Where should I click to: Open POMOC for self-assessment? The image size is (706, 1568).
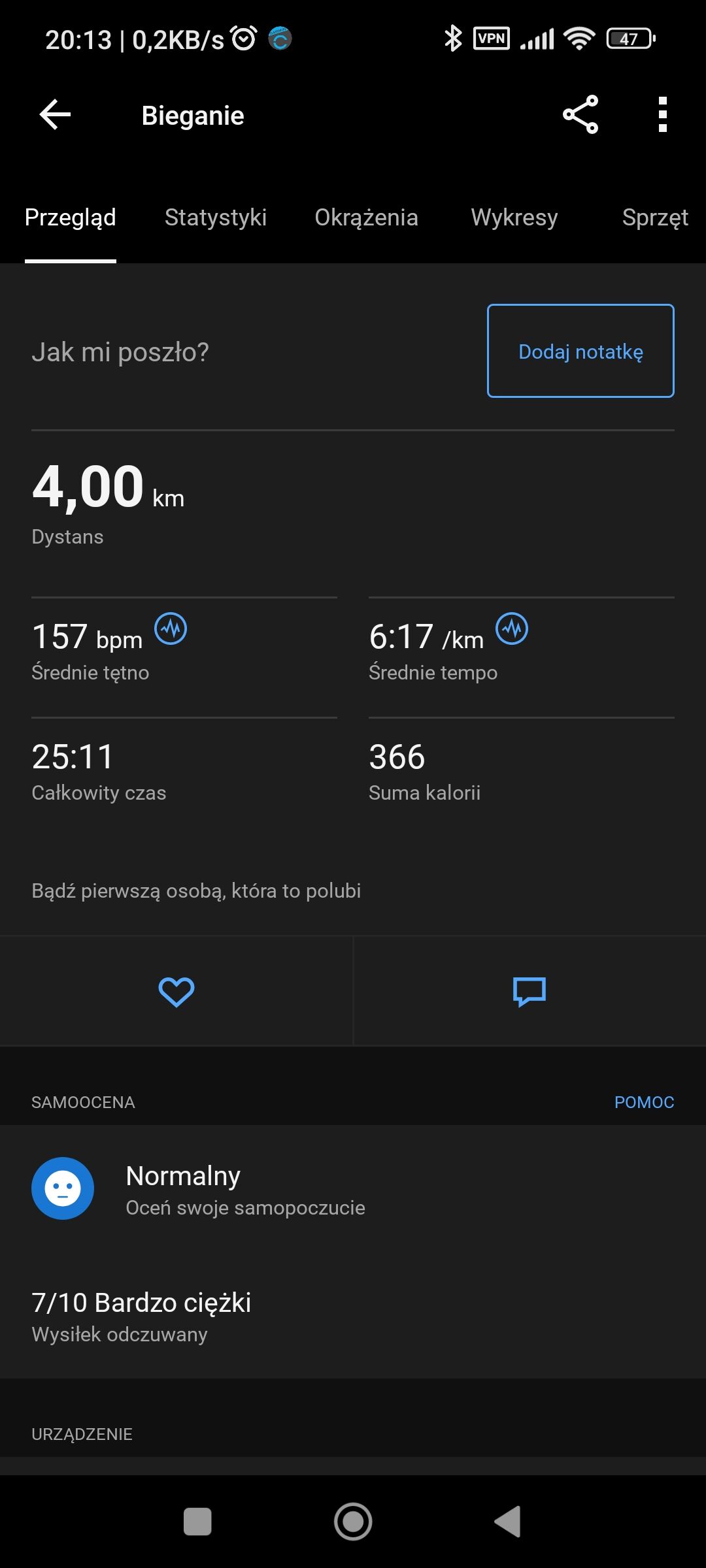pyautogui.click(x=644, y=1102)
